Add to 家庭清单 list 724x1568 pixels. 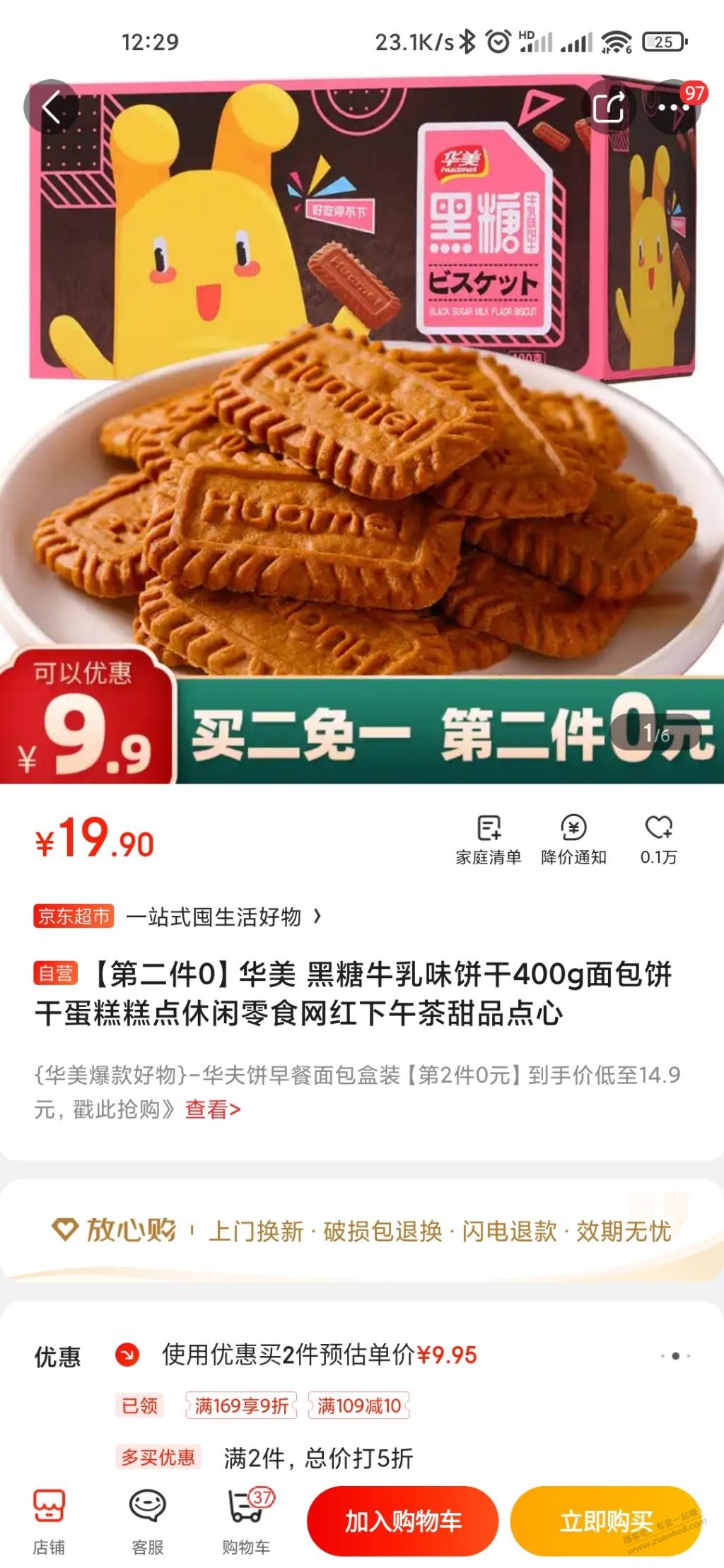click(489, 839)
